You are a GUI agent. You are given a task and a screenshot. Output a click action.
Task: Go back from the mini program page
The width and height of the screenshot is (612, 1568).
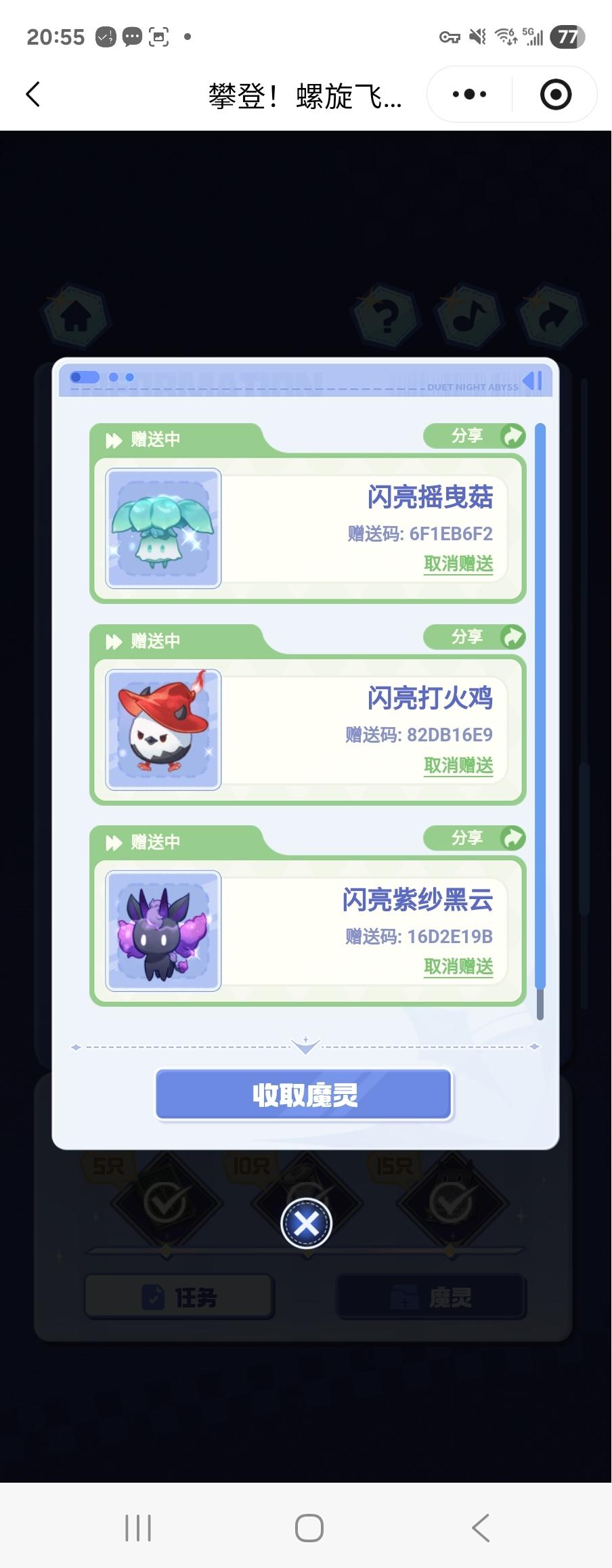click(x=32, y=95)
